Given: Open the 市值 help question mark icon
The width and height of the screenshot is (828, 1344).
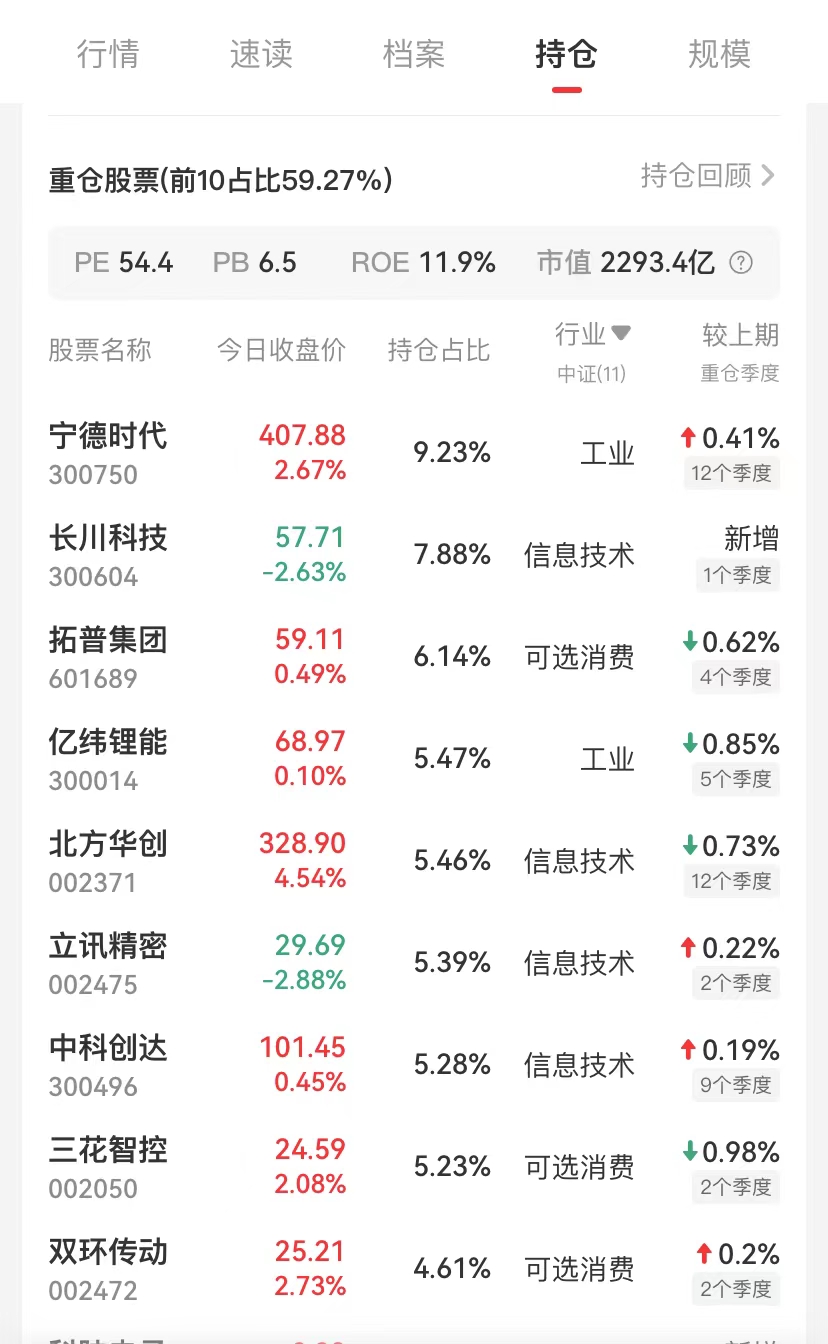Looking at the screenshot, I should coord(740,263).
